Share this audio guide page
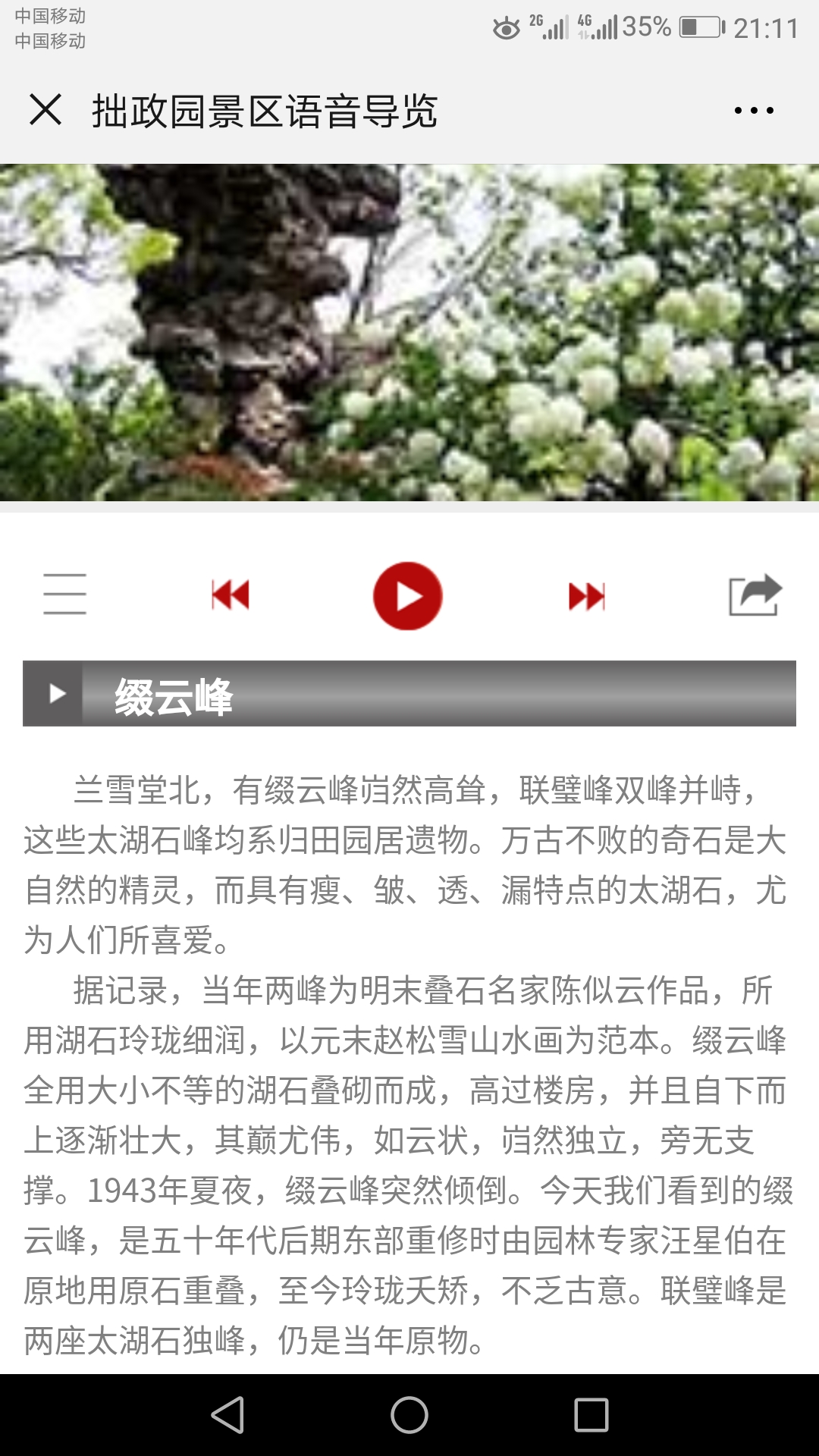Viewport: 819px width, 1456px height. pyautogui.click(x=754, y=595)
